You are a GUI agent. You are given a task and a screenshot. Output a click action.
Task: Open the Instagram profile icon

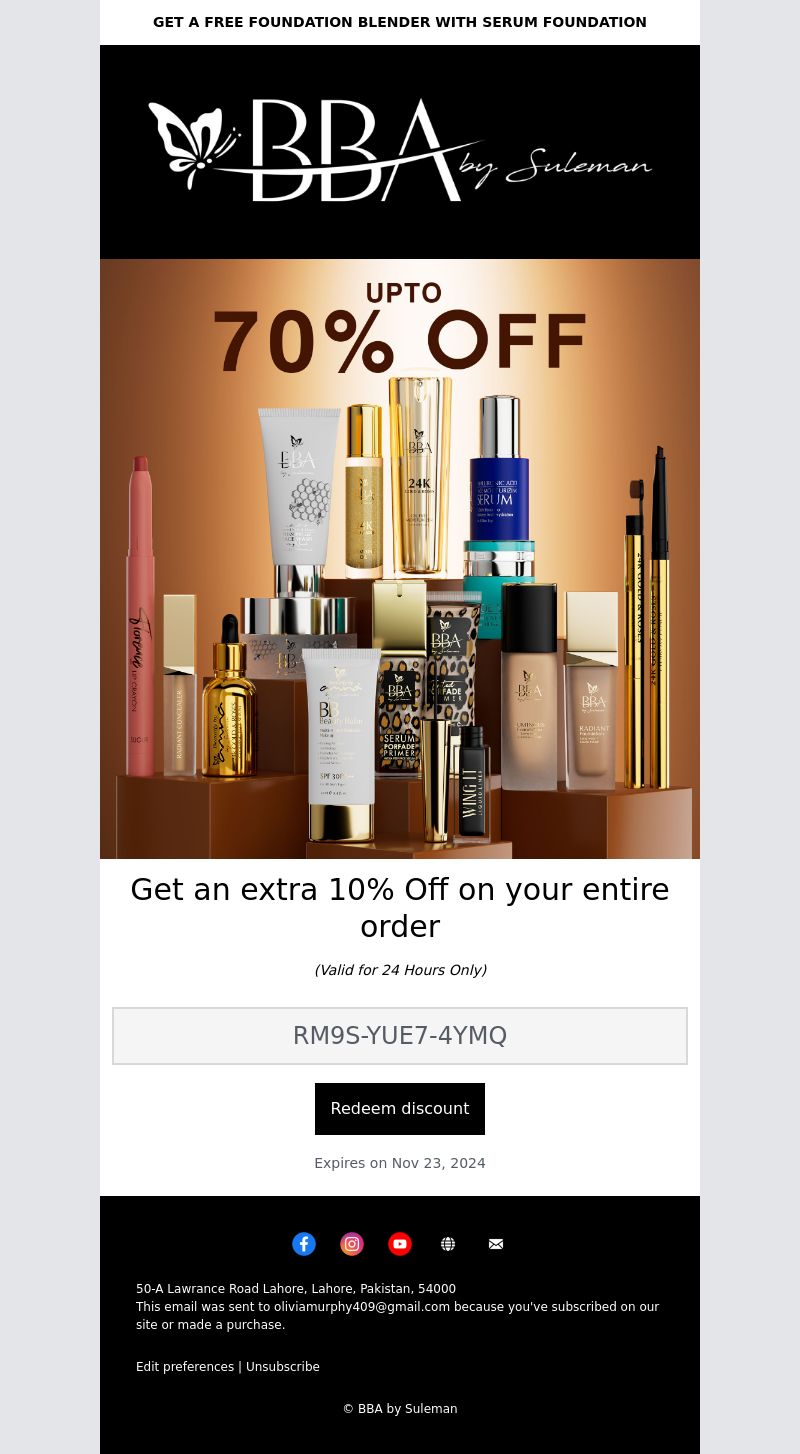coord(352,1244)
